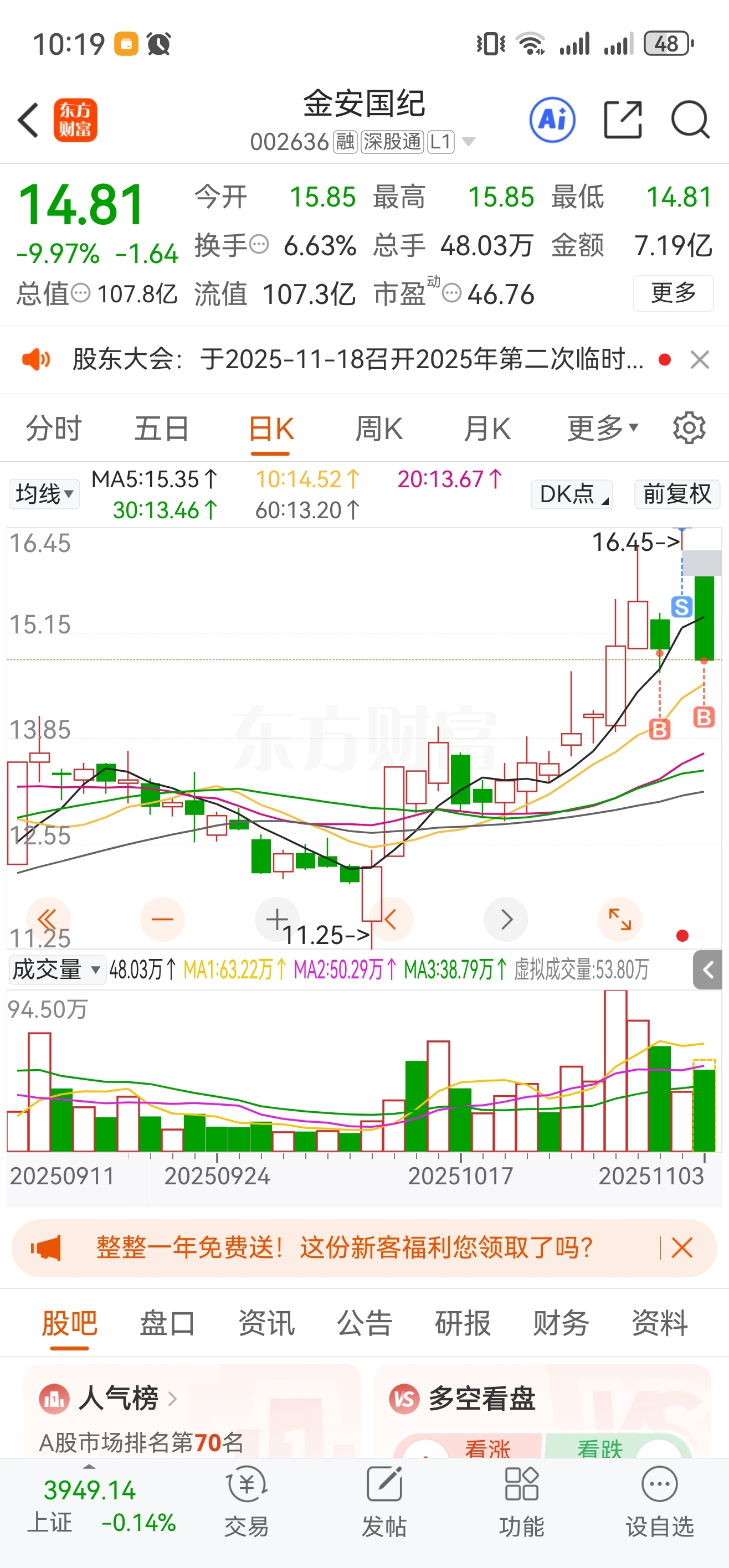This screenshot has height=1568, width=729.
Task: Open the 成交量 indicator dropdown
Action: (x=56, y=969)
